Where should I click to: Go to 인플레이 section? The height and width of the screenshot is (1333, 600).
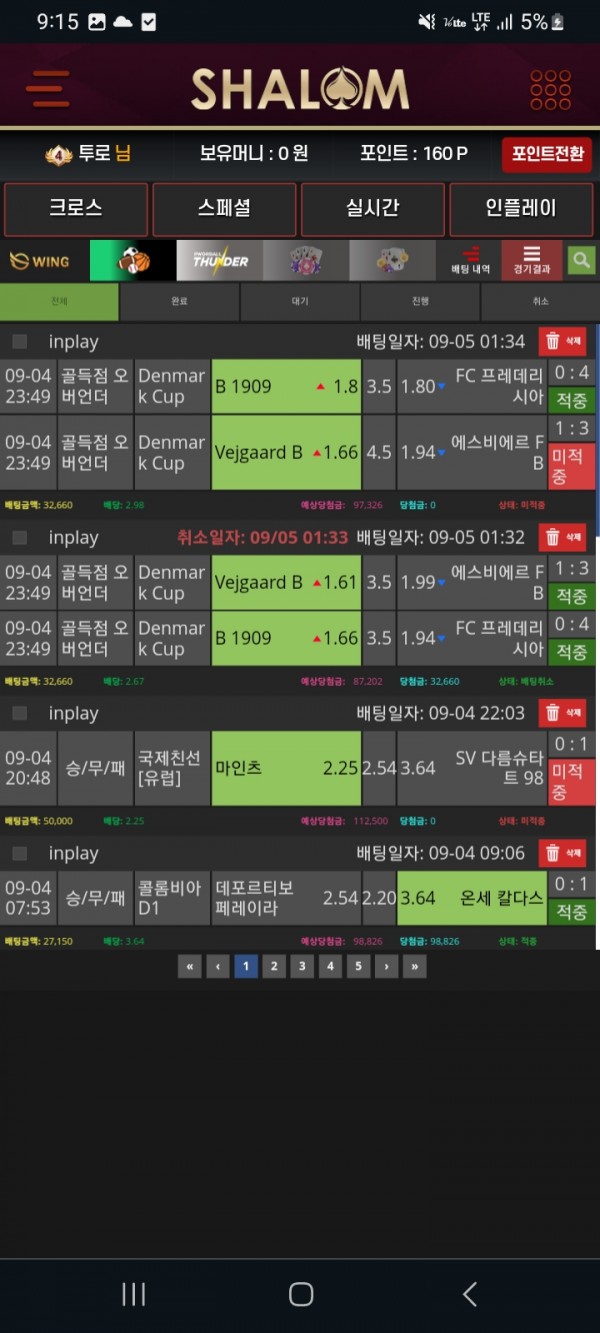[521, 208]
